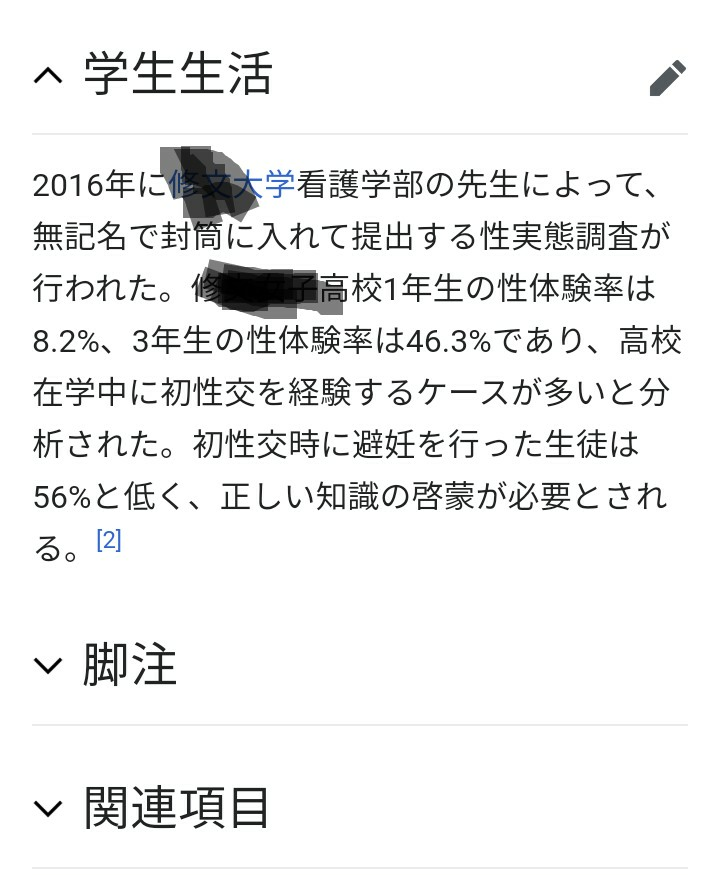Open footnote reference [2]
Viewport: 720px width, 875px height.
[108, 541]
